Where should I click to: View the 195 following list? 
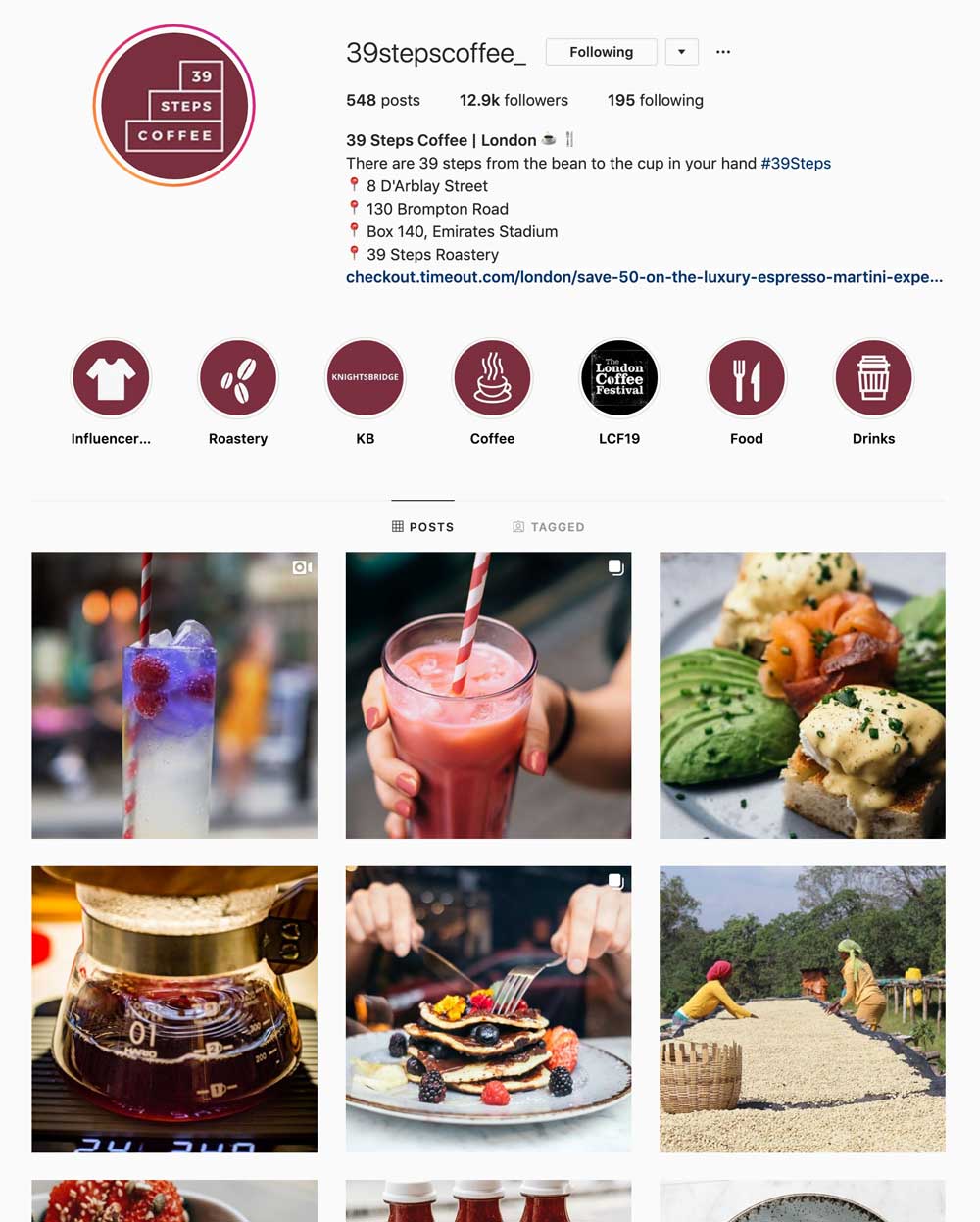[655, 100]
